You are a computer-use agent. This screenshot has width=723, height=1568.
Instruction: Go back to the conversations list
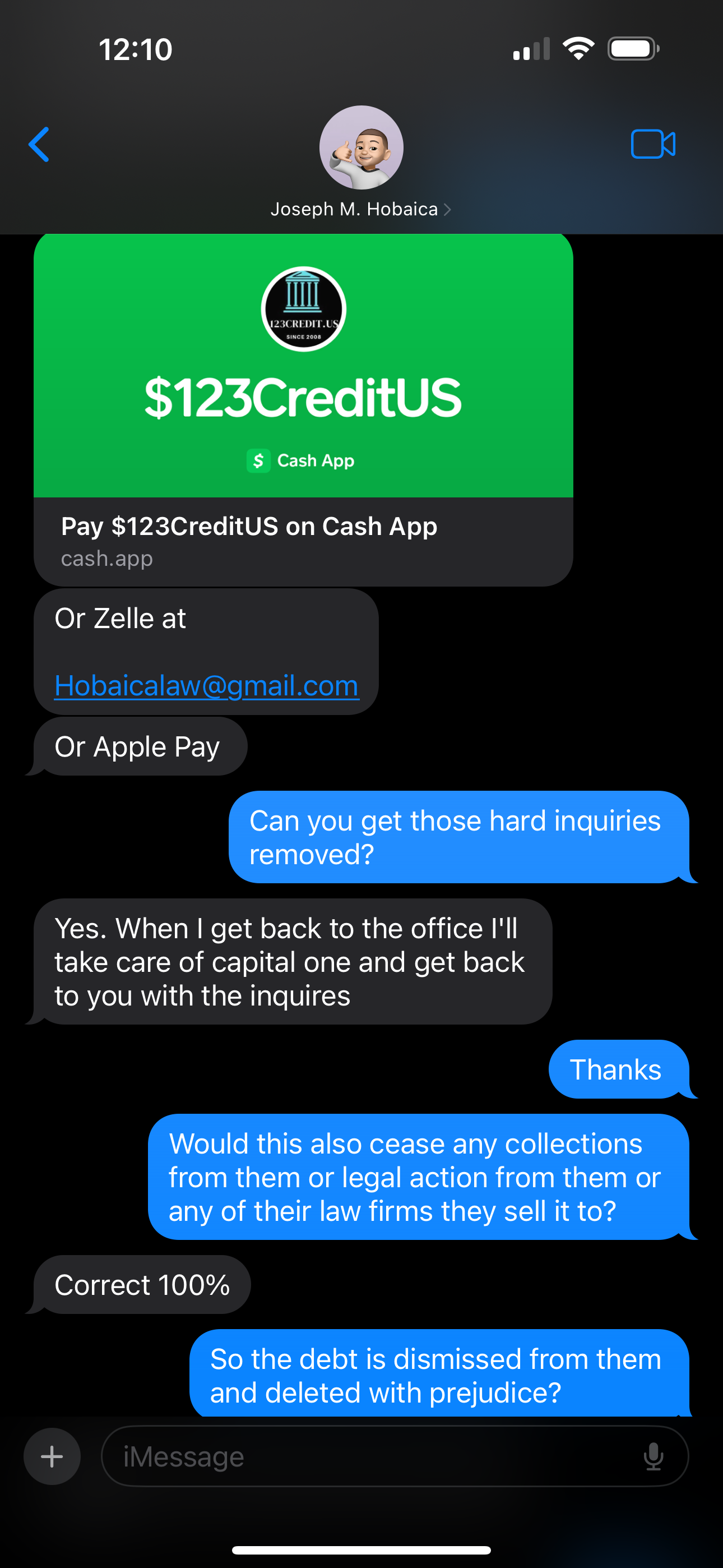click(x=39, y=145)
